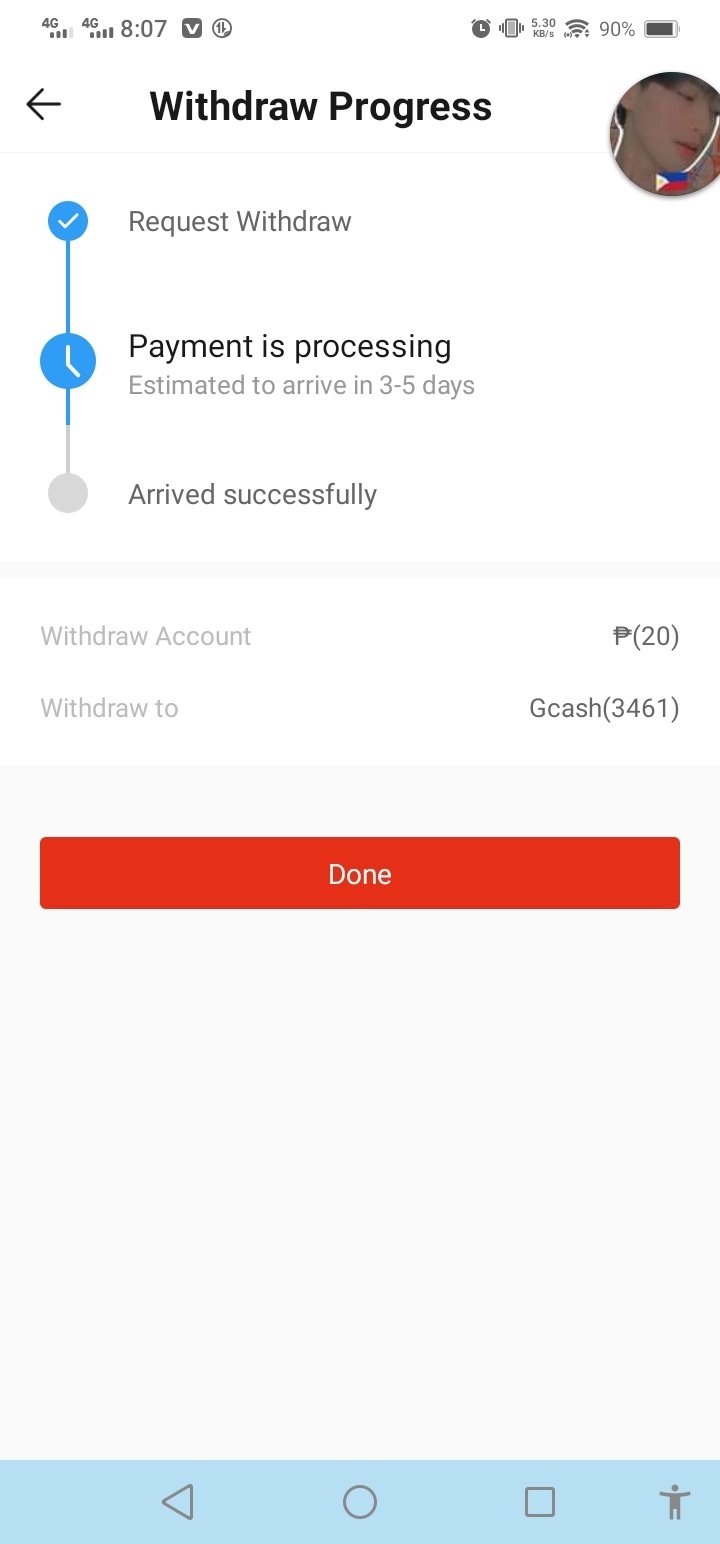Open the recent apps square button

pos(540,1501)
